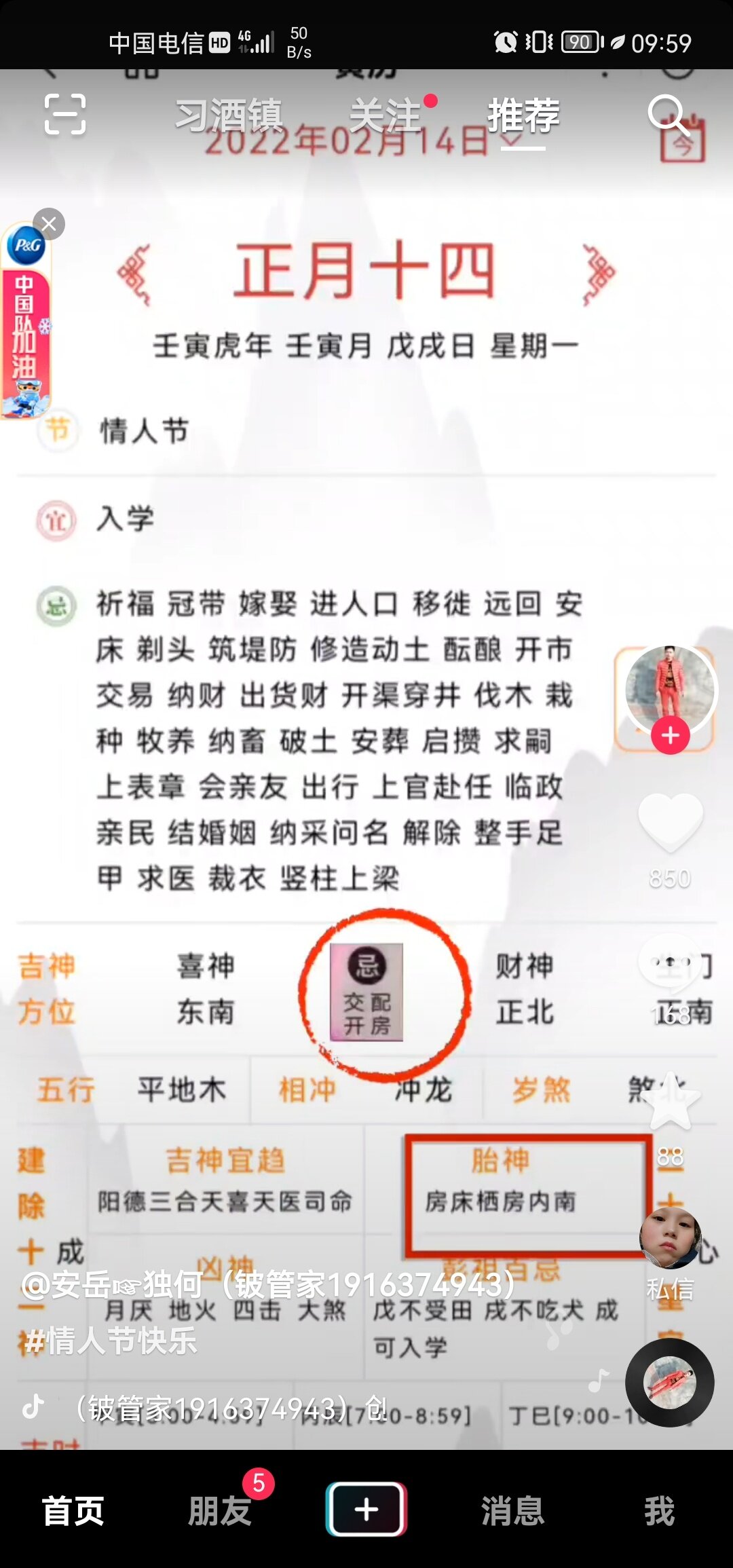Open the comments on this video
The image size is (733, 1568).
670,964
